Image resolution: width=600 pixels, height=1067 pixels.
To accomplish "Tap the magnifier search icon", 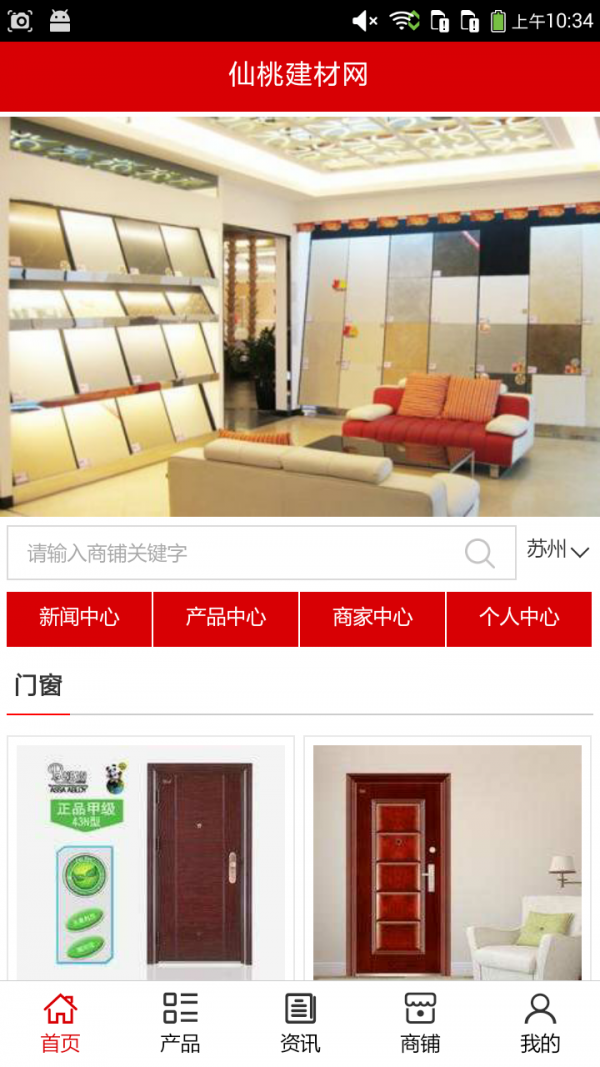I will click(x=480, y=553).
